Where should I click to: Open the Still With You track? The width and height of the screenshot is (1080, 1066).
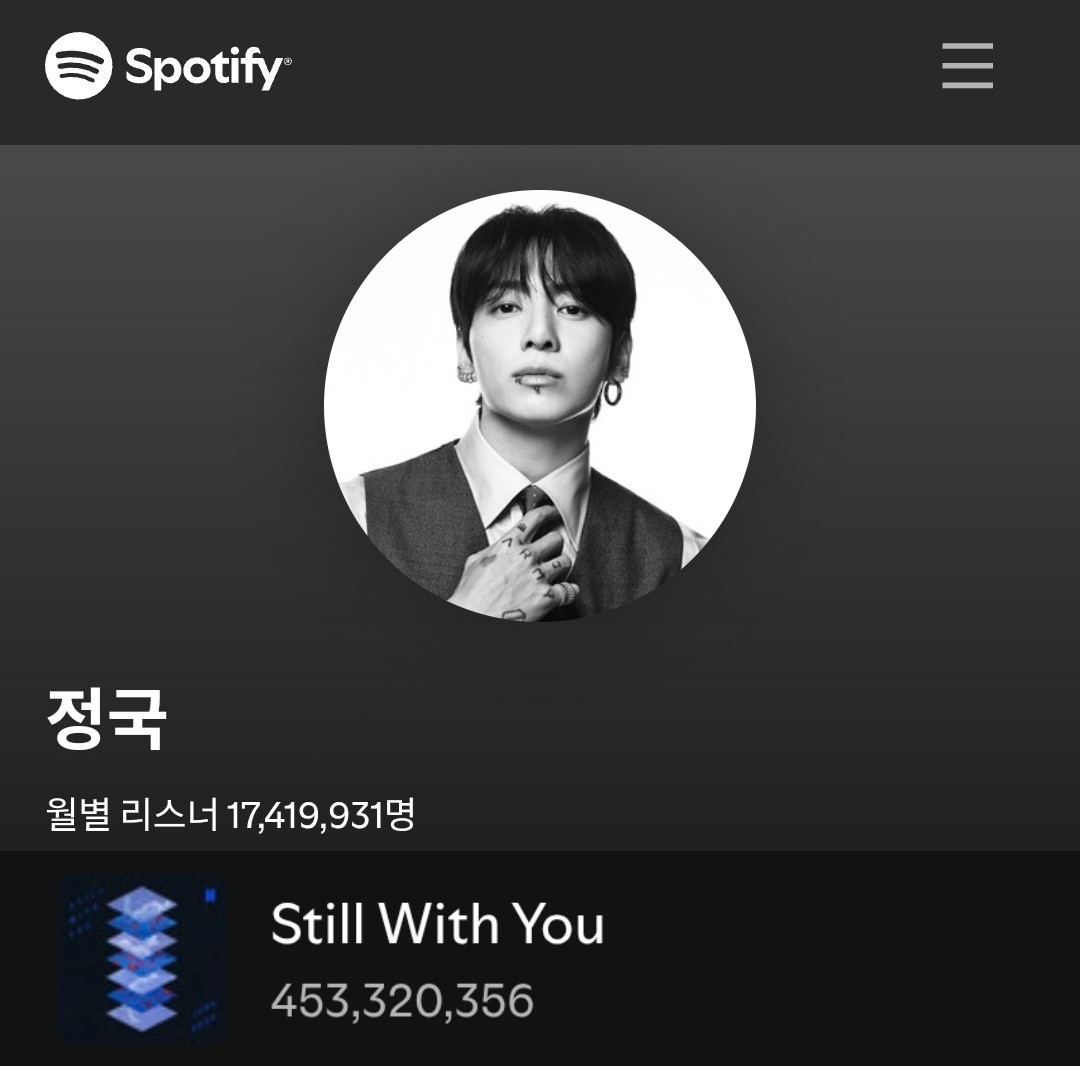(x=437, y=924)
